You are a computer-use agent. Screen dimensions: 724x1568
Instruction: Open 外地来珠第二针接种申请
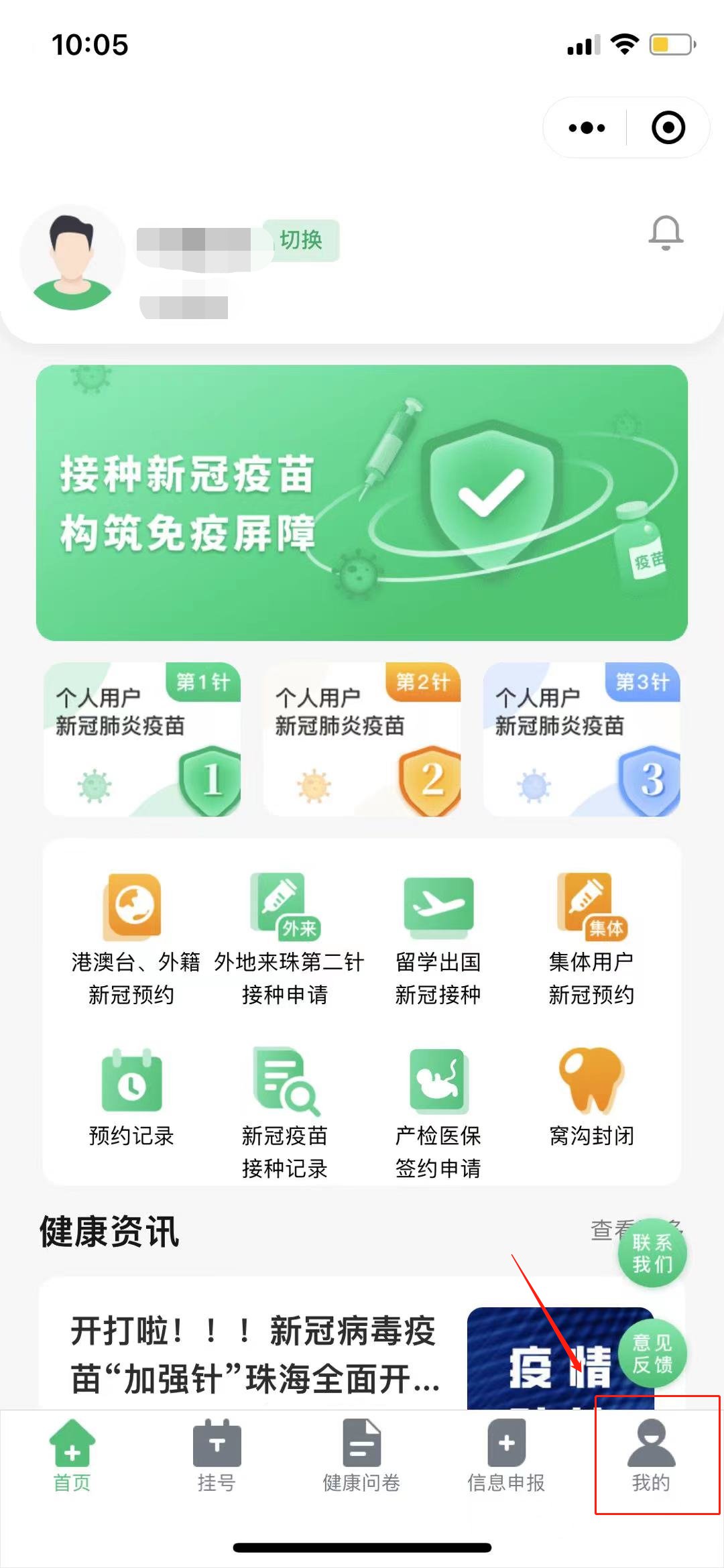(286, 939)
